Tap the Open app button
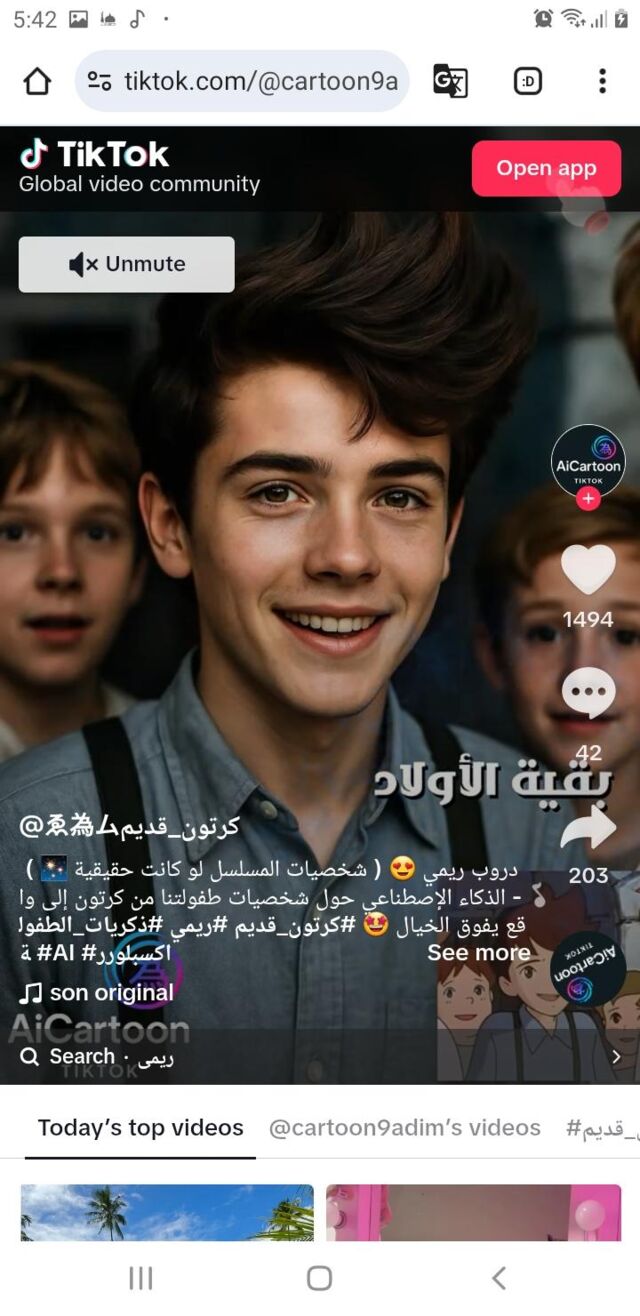This screenshot has height=1316, width=640. coord(546,168)
